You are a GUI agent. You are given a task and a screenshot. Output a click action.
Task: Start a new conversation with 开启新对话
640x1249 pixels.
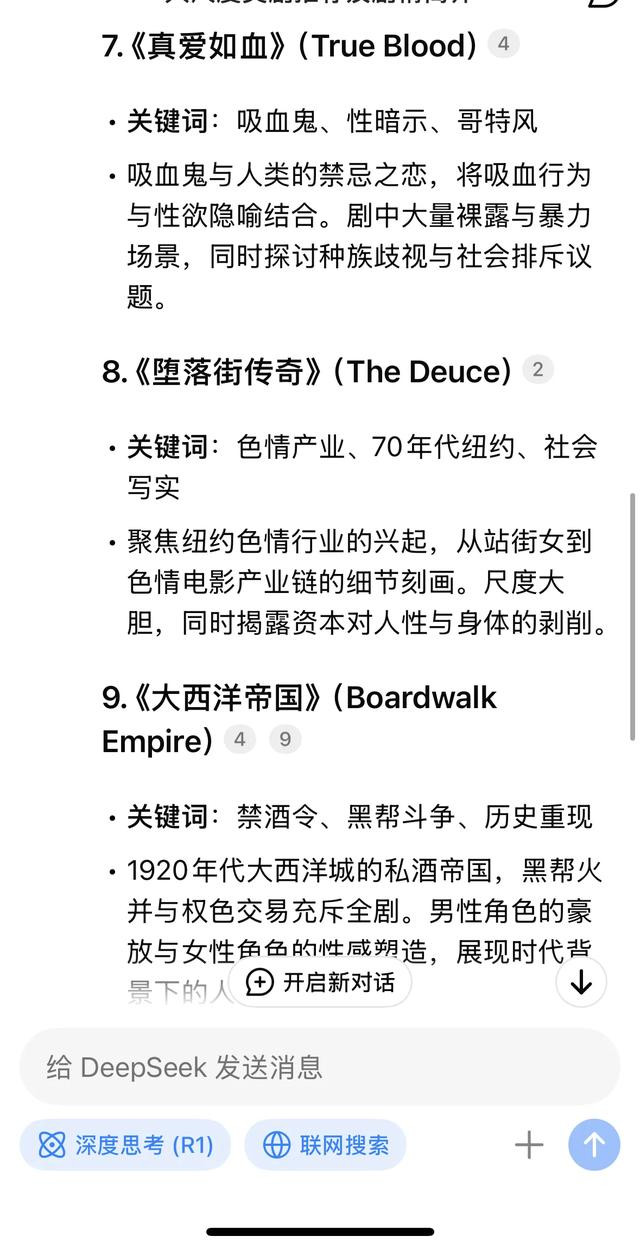320,982
